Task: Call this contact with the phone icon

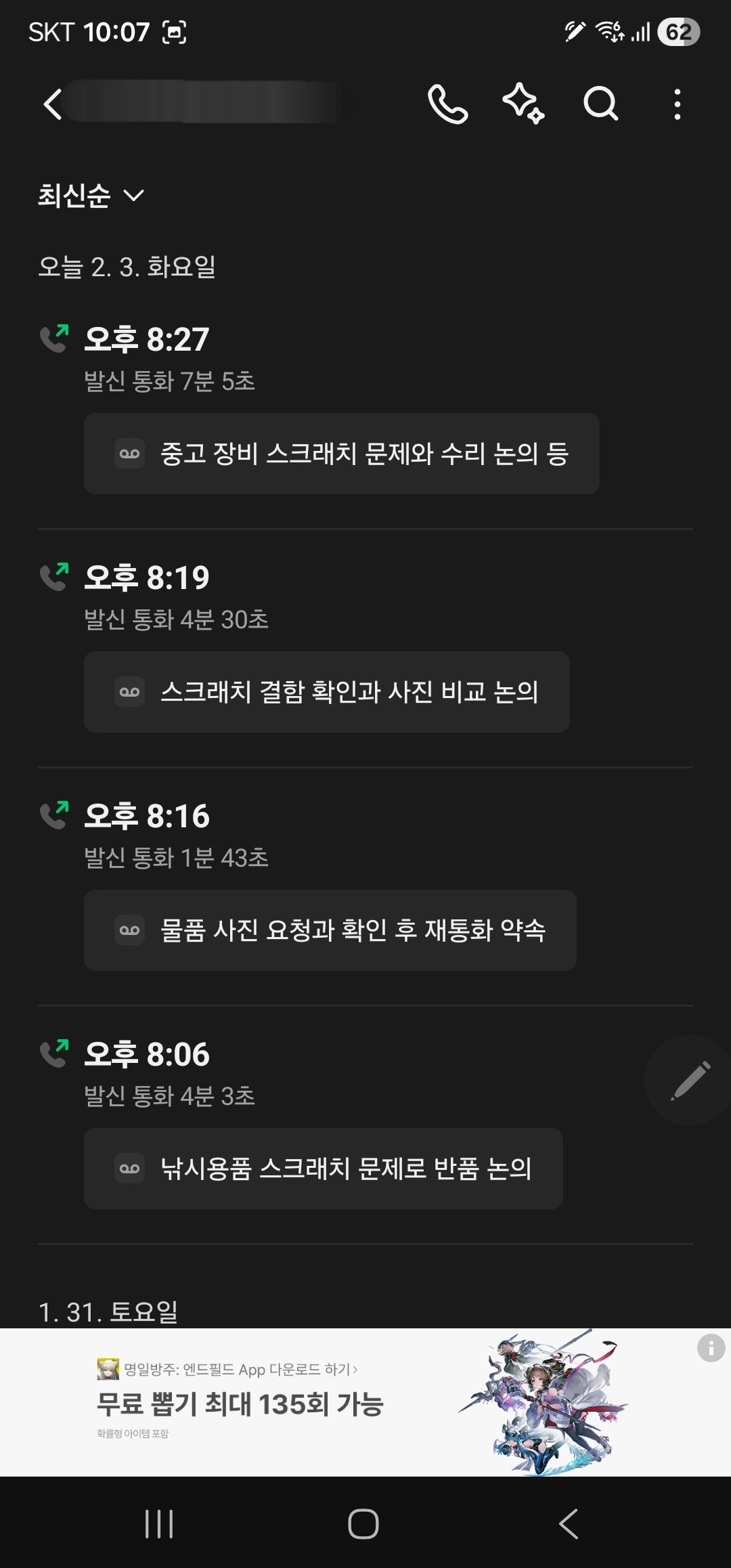Action: coord(447,104)
